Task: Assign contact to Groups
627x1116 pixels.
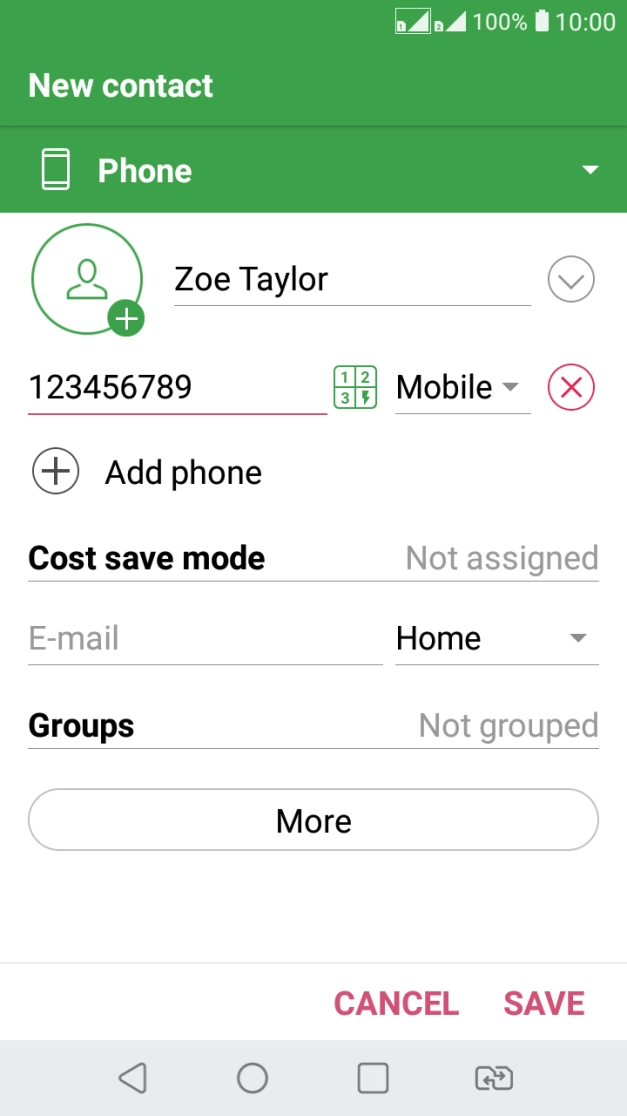Action: point(313,726)
